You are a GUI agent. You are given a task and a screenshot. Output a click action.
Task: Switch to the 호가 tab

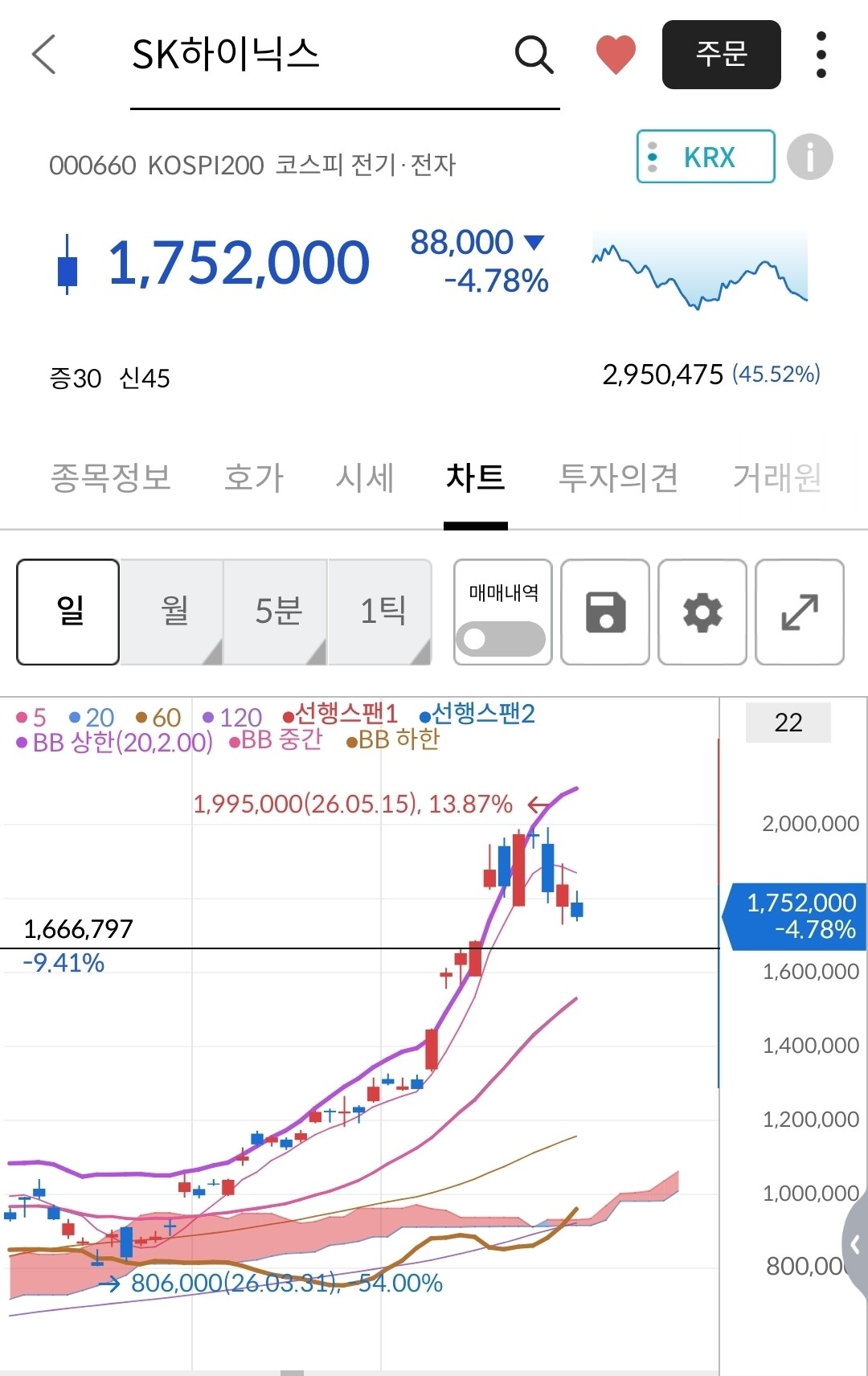click(254, 477)
